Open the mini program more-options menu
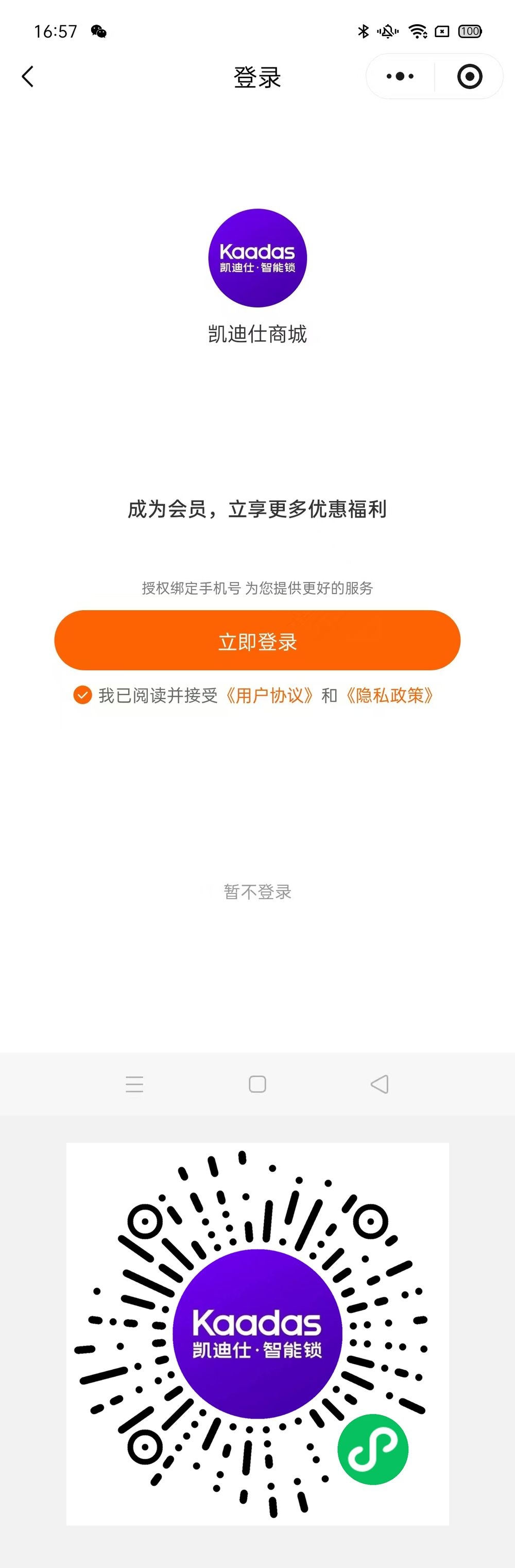 [400, 77]
